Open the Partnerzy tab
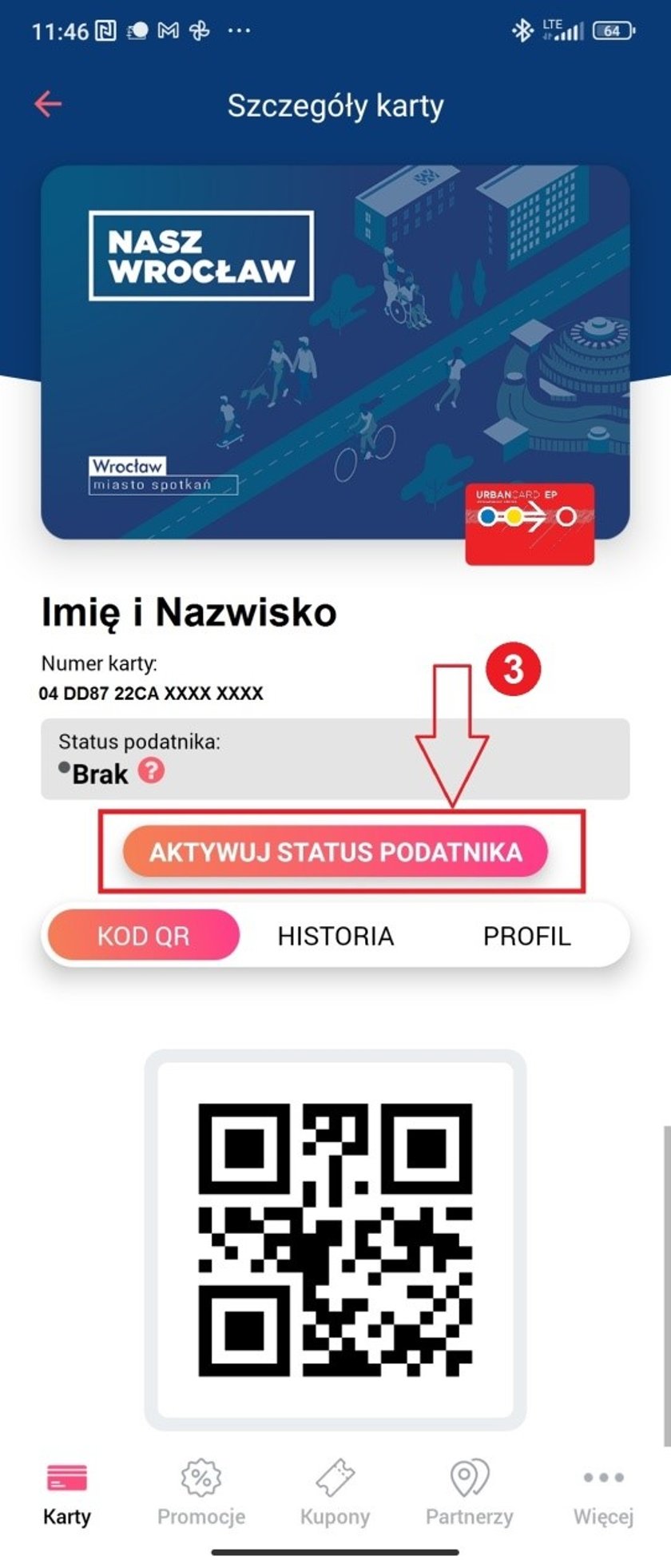This screenshot has width=671, height=1568. tap(469, 1493)
